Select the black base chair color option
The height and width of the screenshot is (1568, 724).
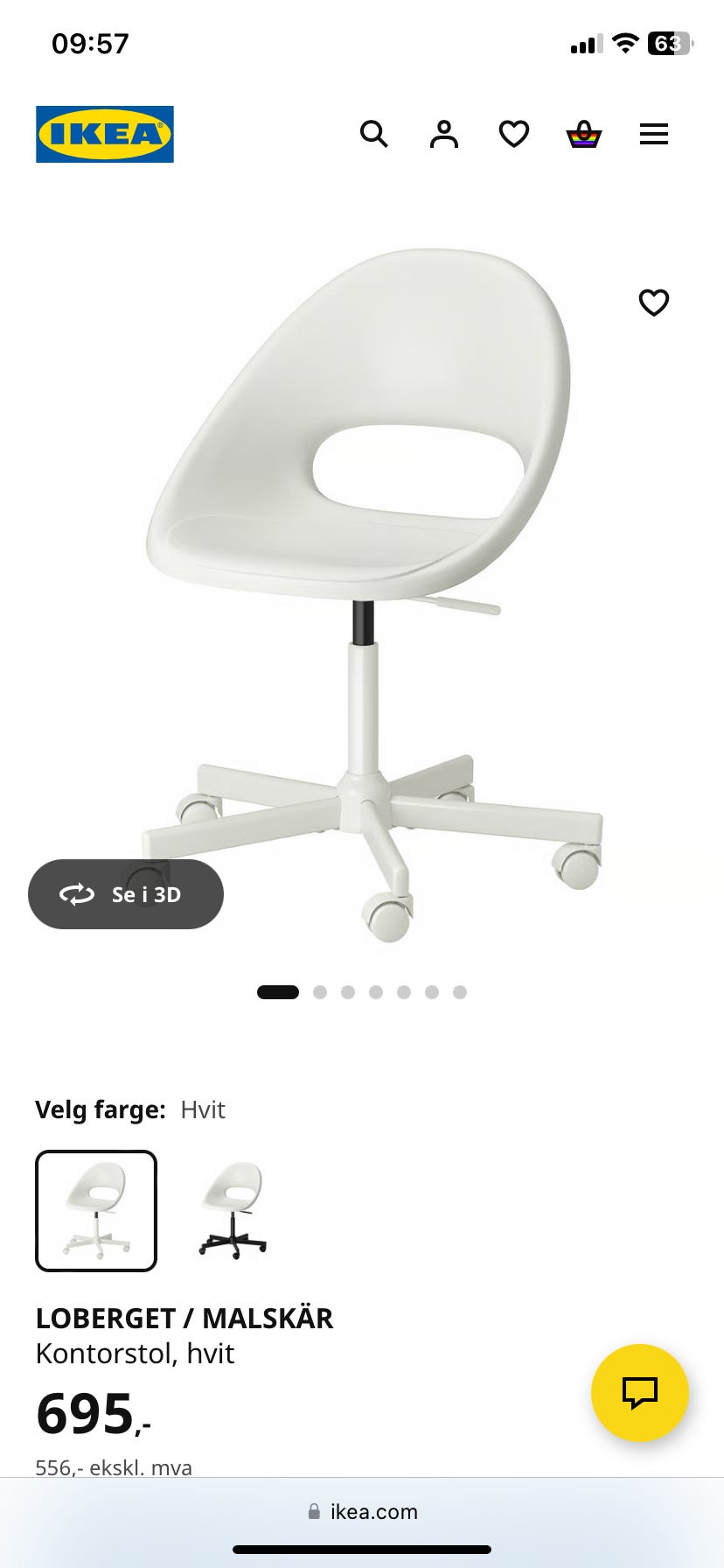[233, 1211]
